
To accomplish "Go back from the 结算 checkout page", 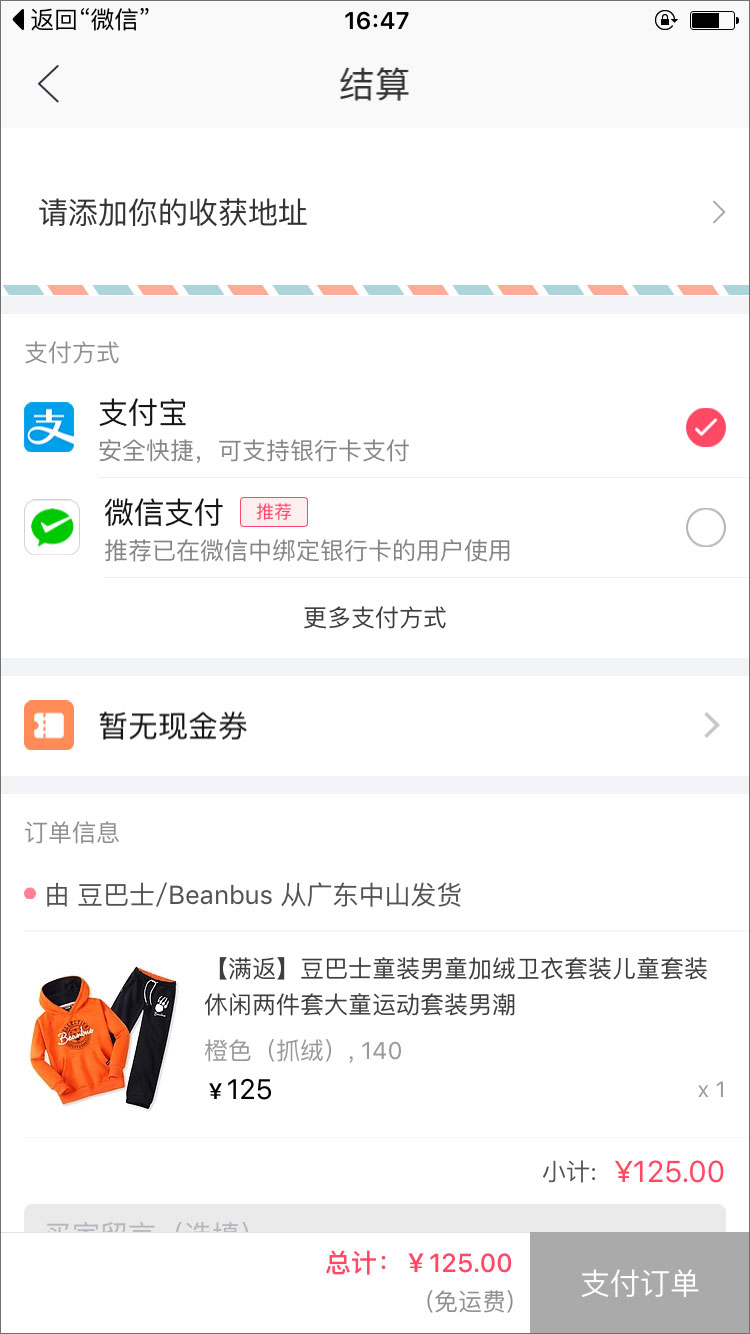I will point(48,84).
